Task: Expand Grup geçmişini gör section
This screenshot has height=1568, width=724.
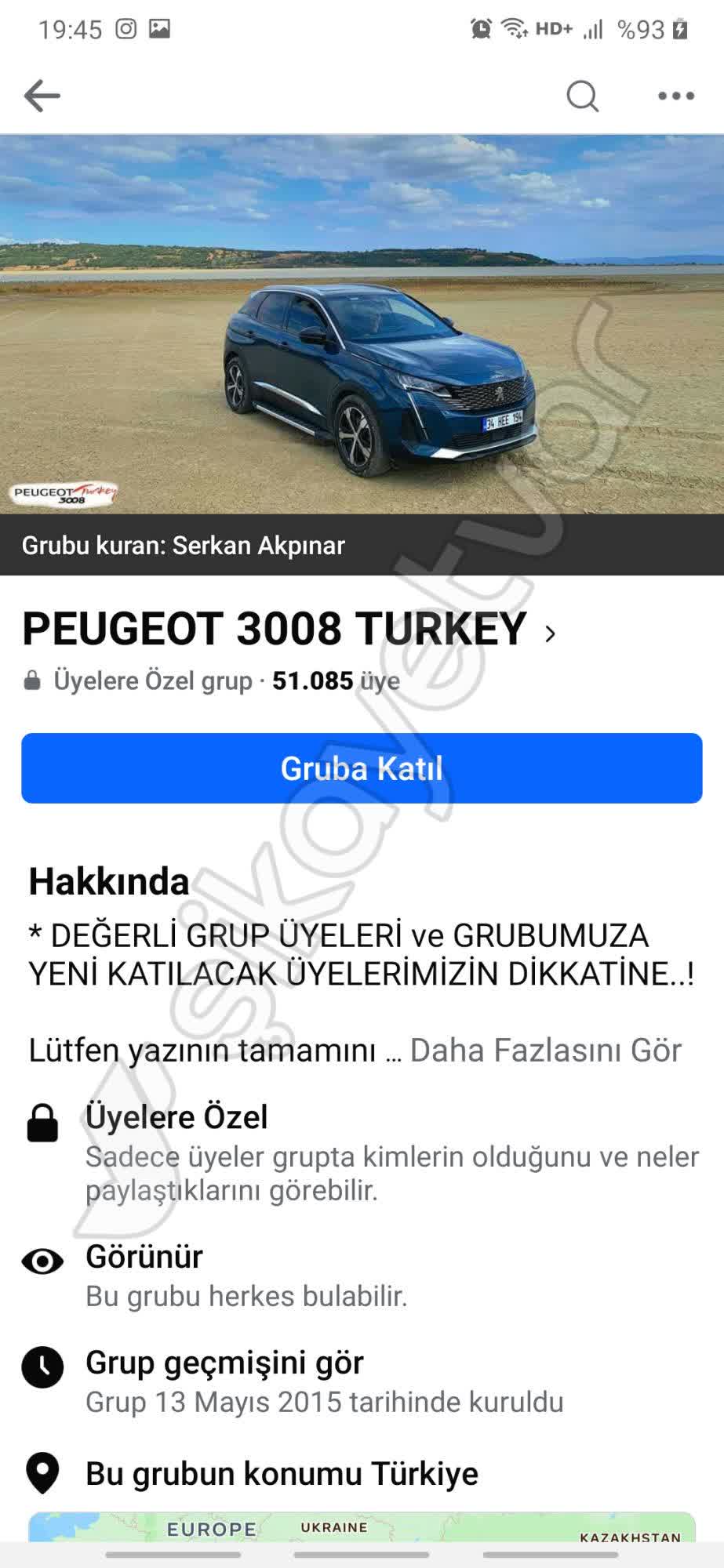Action: tap(225, 1364)
